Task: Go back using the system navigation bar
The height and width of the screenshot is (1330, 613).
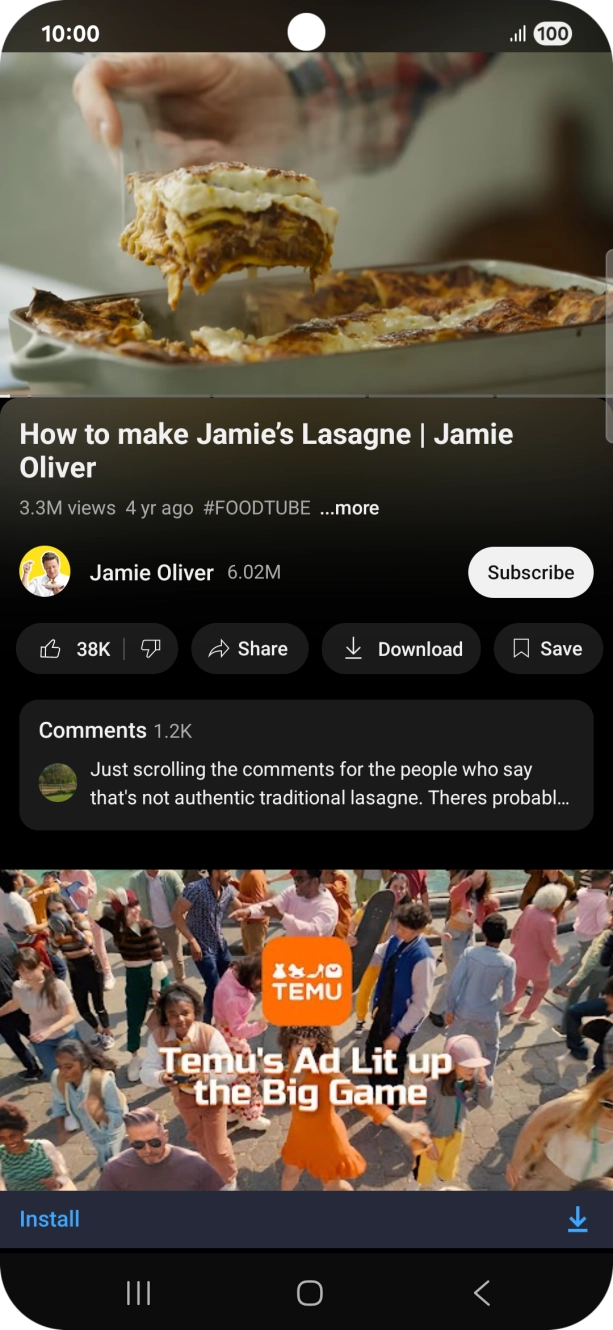Action: click(482, 1293)
